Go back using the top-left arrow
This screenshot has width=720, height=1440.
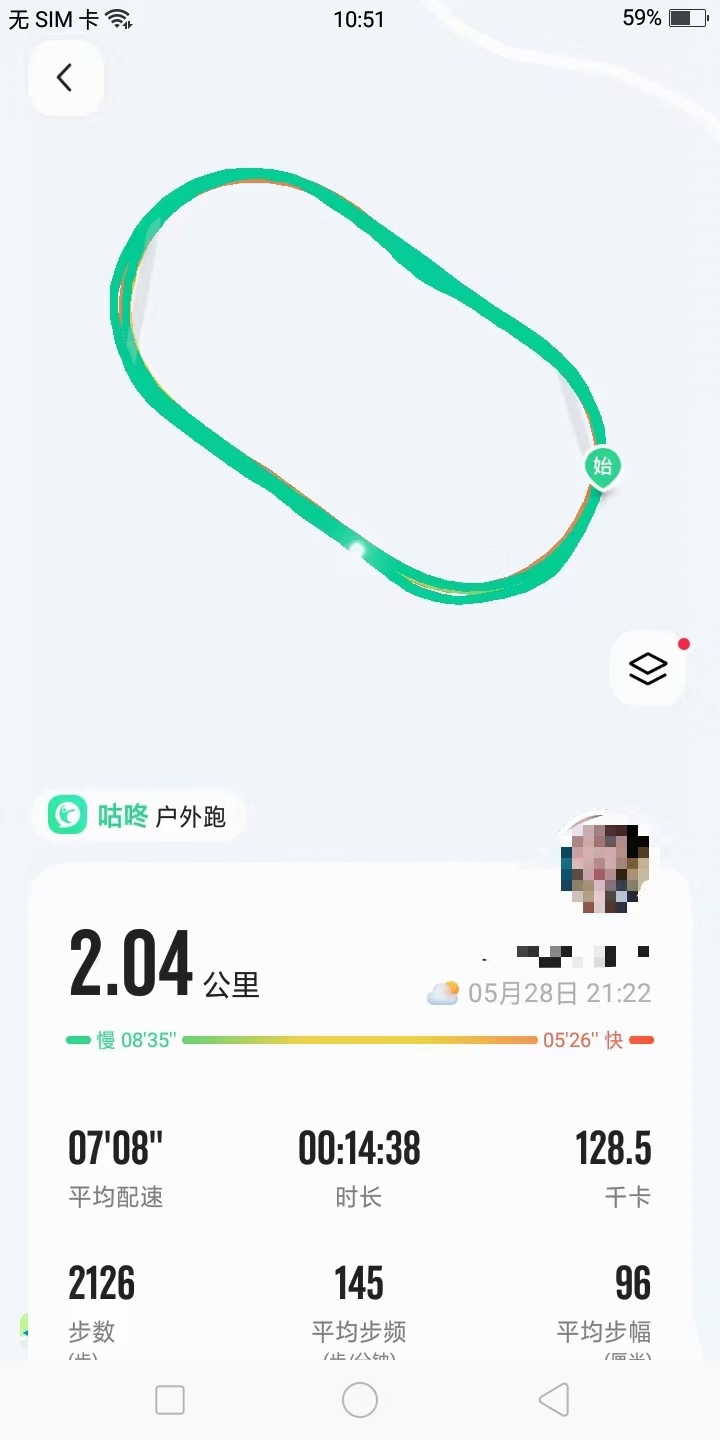(x=65, y=78)
